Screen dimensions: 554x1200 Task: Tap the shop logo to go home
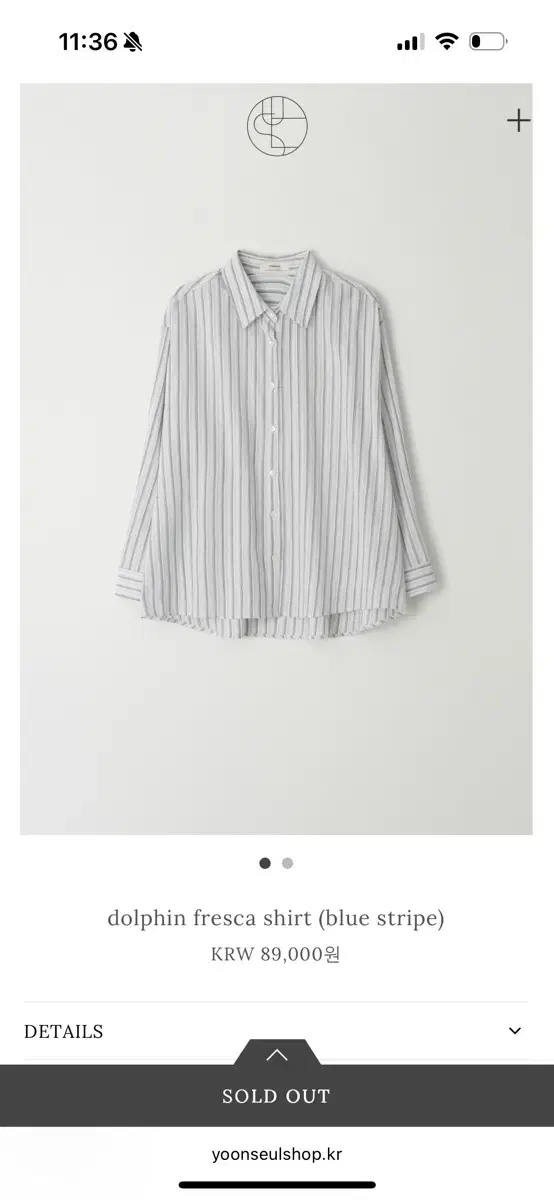coord(277,126)
